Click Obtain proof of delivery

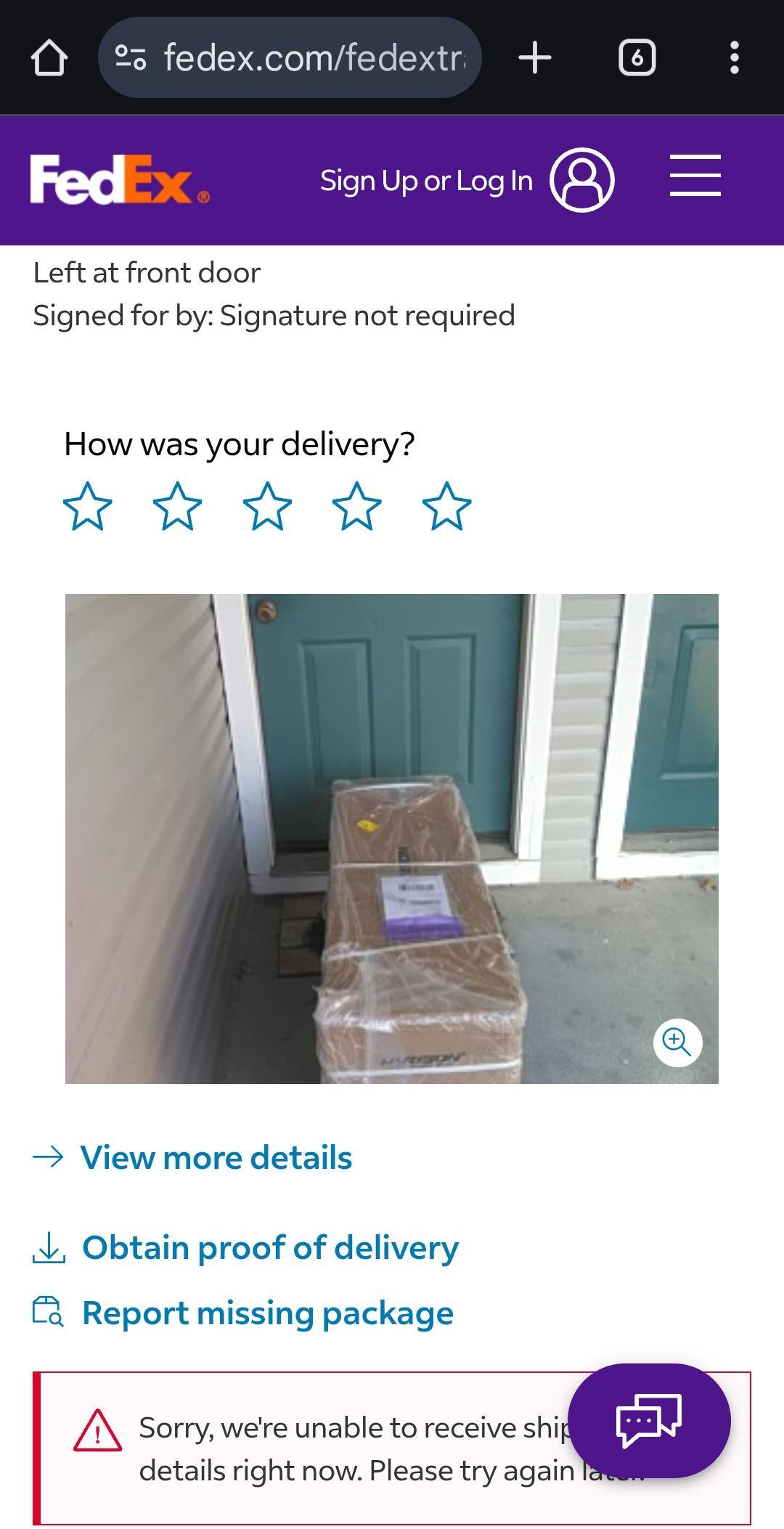pos(269,1247)
